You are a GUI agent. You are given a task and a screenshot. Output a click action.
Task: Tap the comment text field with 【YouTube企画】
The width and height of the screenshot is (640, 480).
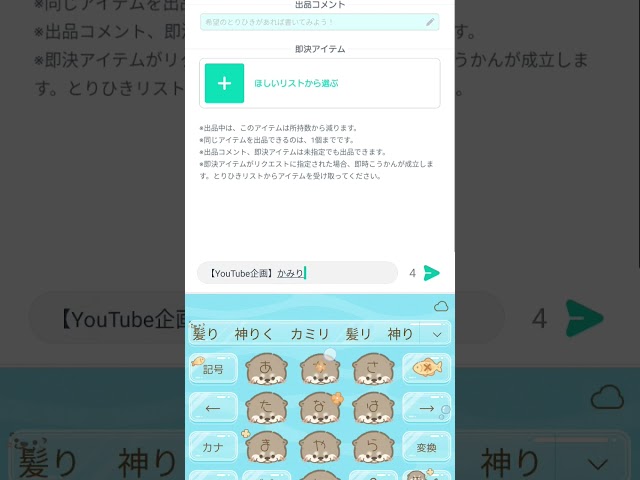tap(296, 273)
